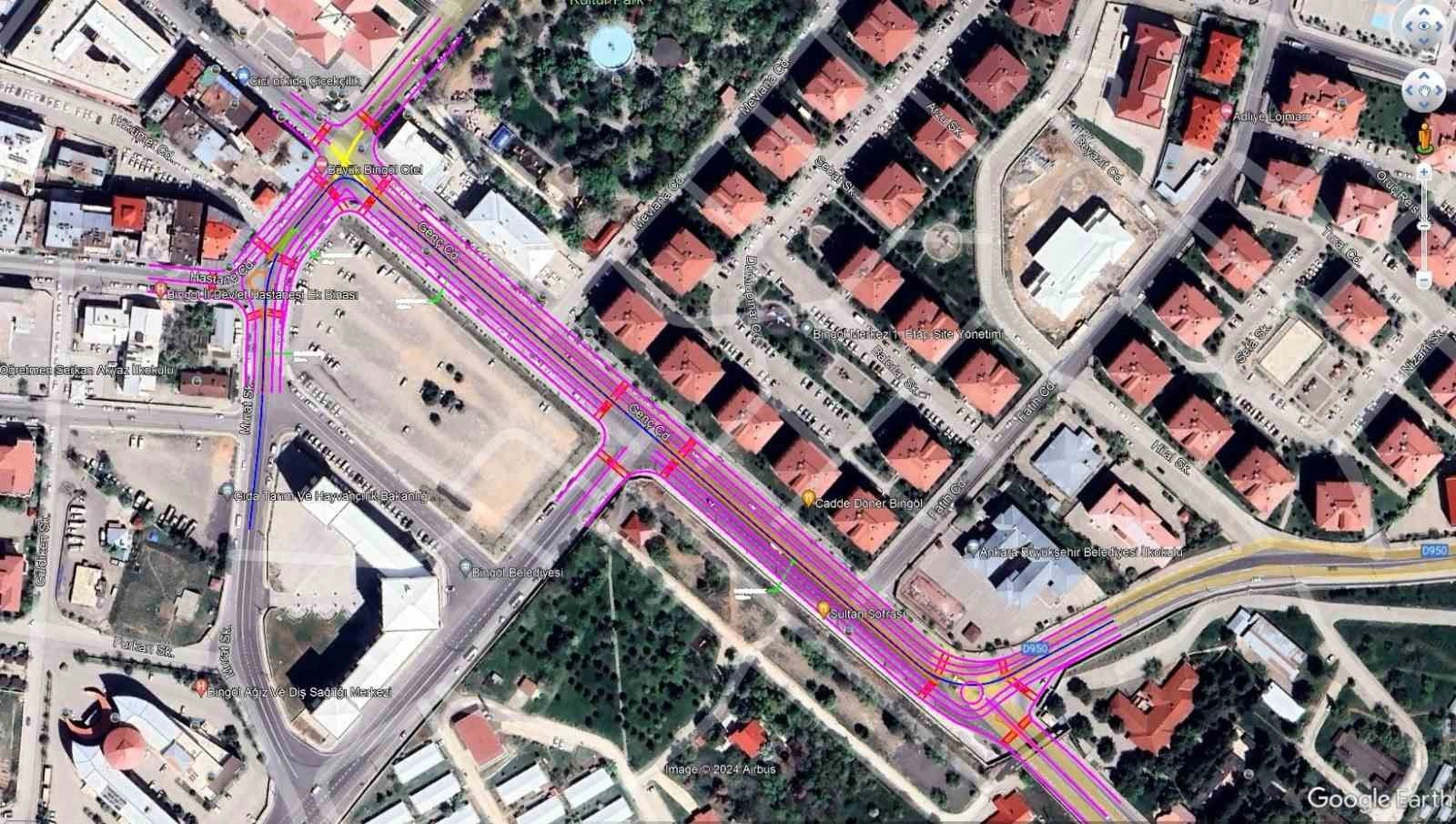Select the Bingöl Belediyesi place marker
1456x824 pixels.
coord(465,571)
